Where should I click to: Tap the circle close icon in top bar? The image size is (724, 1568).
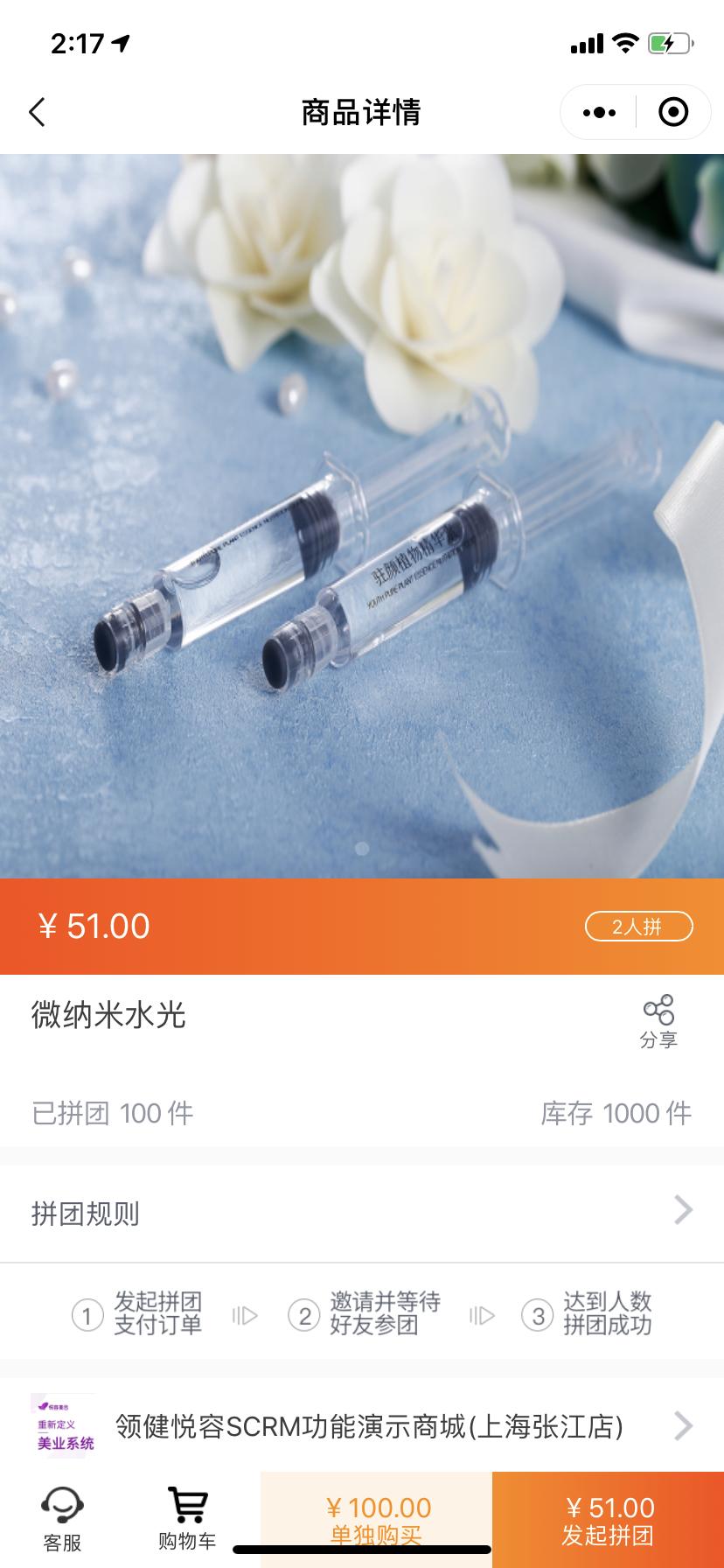click(x=672, y=113)
